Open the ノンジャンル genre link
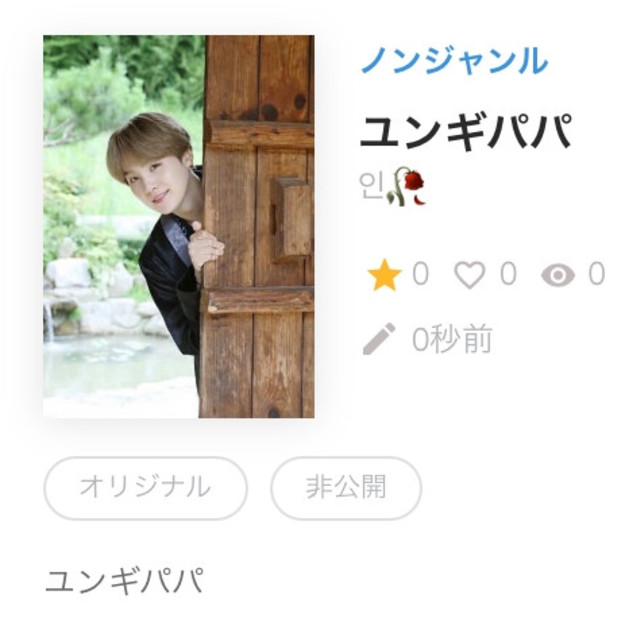 (x=454, y=61)
